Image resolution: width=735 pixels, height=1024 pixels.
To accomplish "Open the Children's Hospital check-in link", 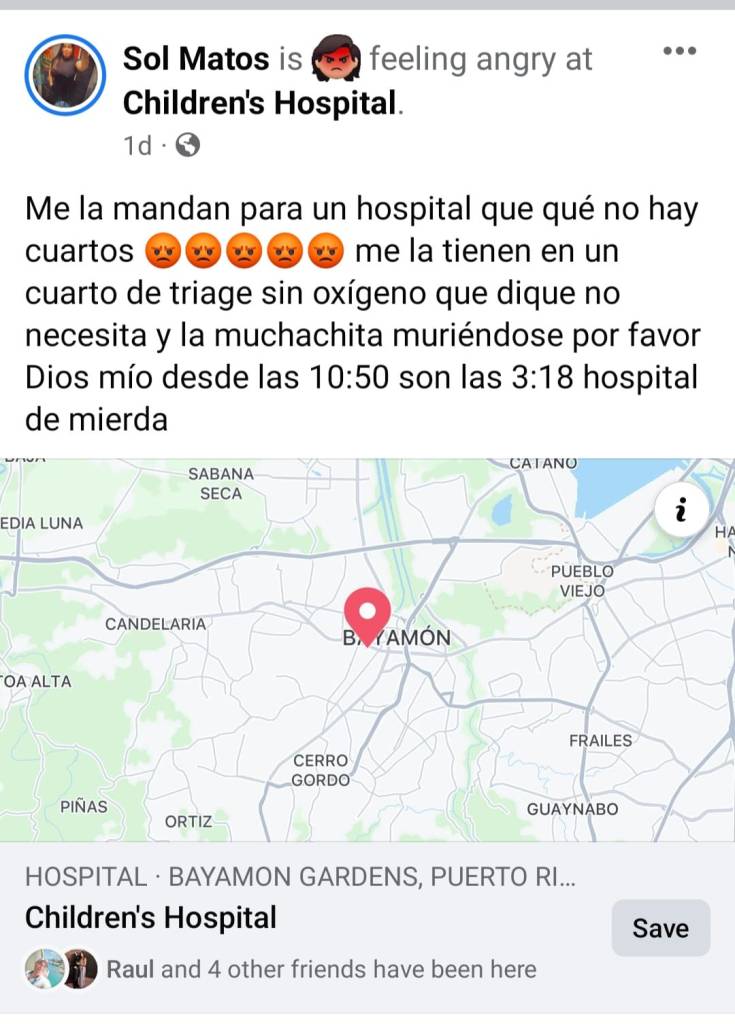I will point(260,102).
